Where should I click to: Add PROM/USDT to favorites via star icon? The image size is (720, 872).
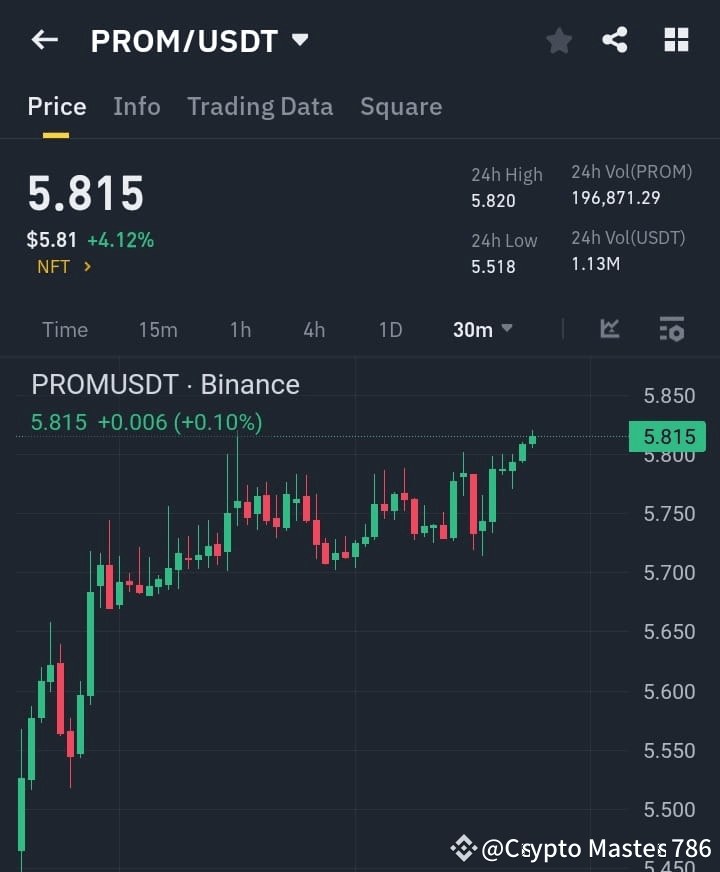558,40
